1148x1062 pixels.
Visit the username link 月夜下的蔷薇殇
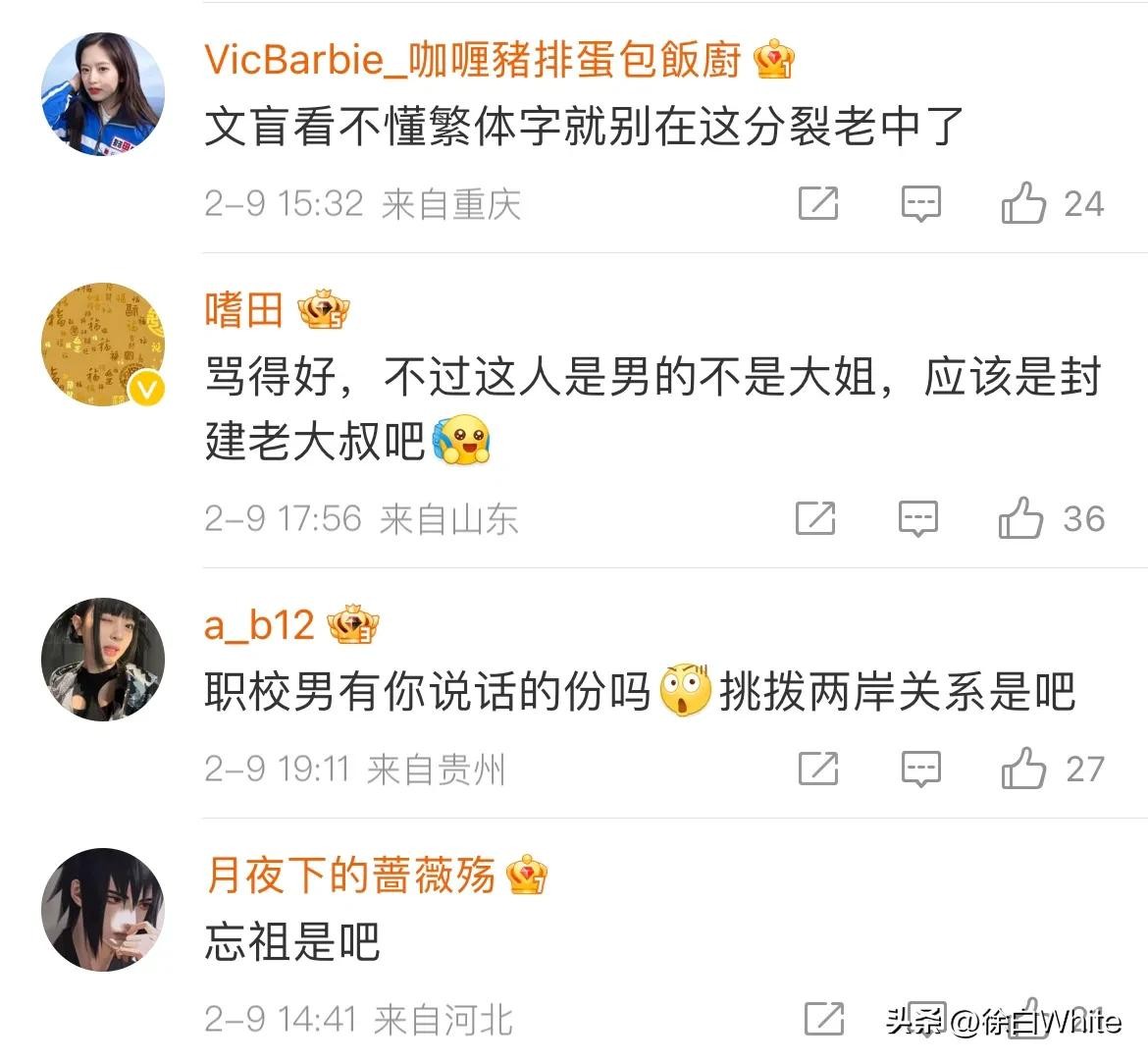(x=350, y=875)
